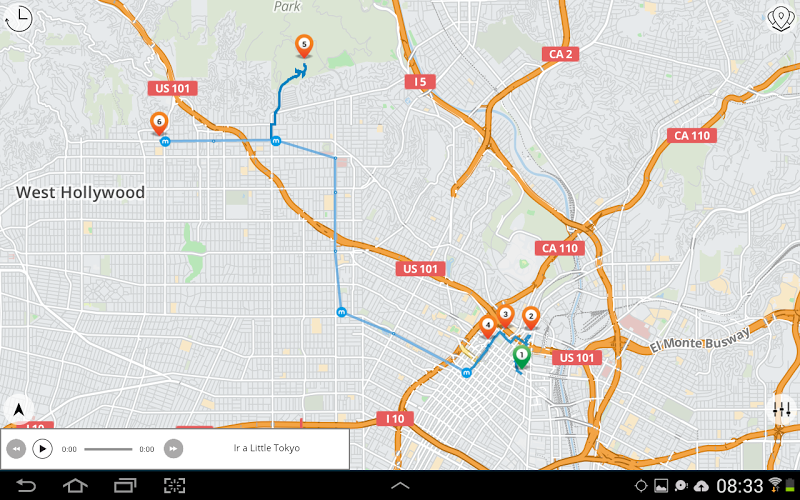The width and height of the screenshot is (800, 500).
Task: Select tour stop marker 3
Action: pos(505,314)
